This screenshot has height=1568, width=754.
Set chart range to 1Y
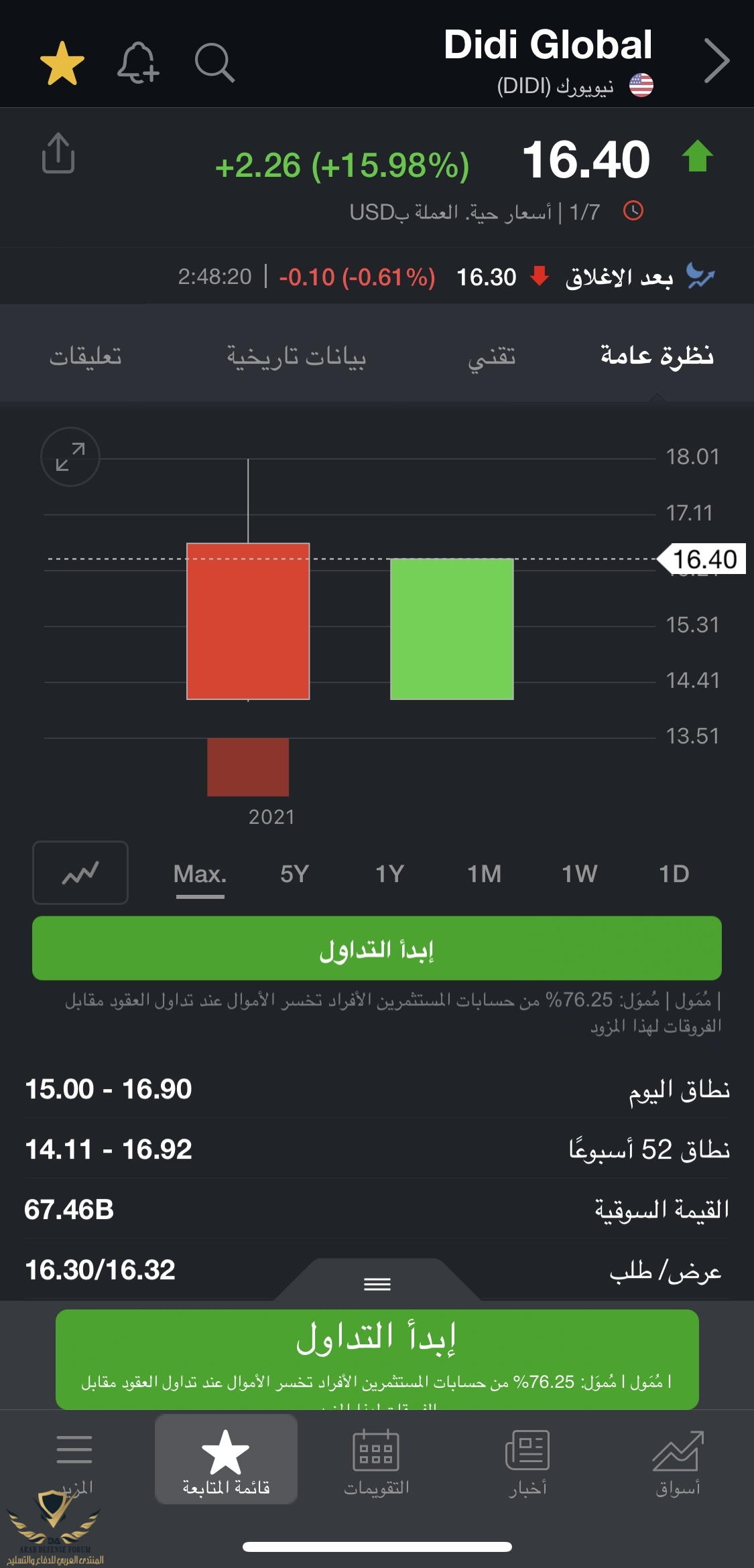pos(389,873)
